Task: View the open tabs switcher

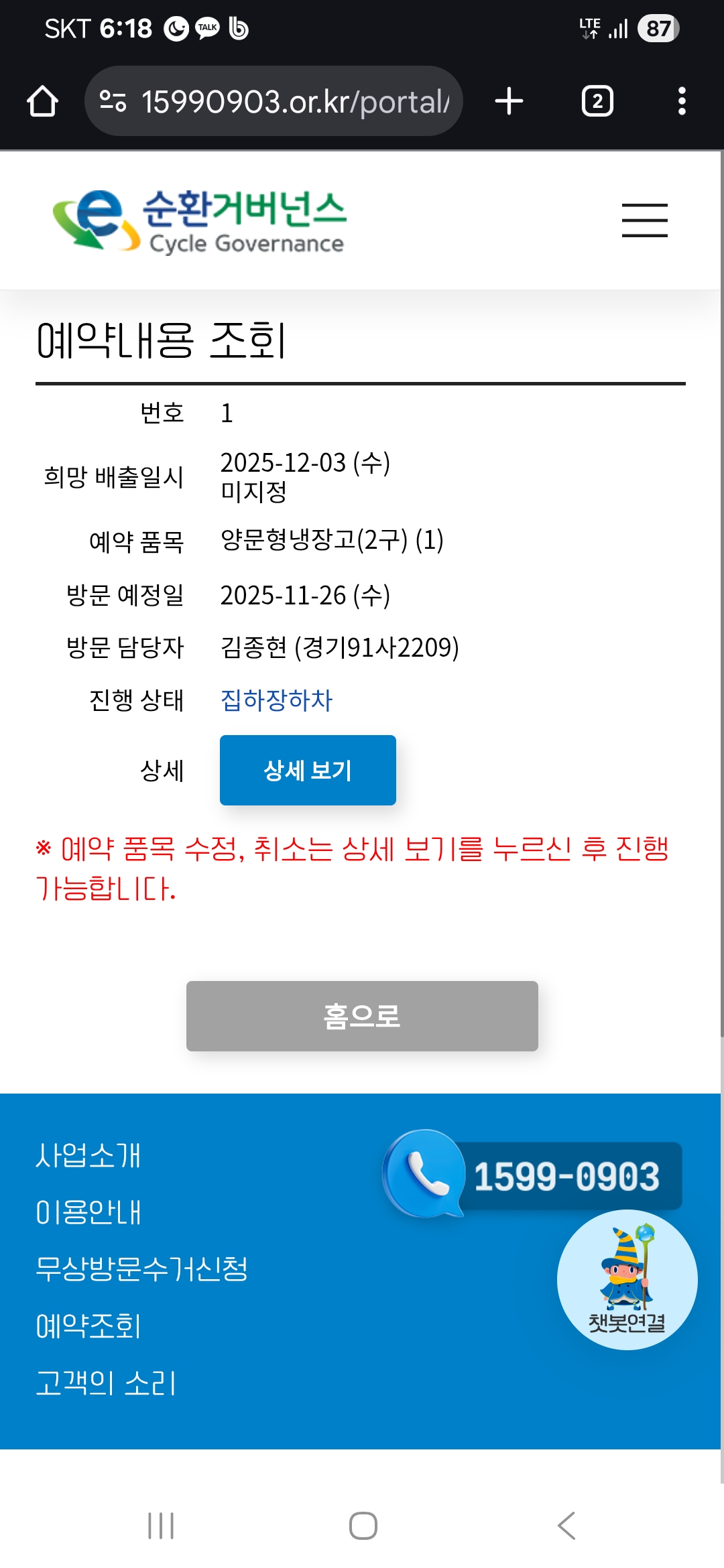Action: 597,101
